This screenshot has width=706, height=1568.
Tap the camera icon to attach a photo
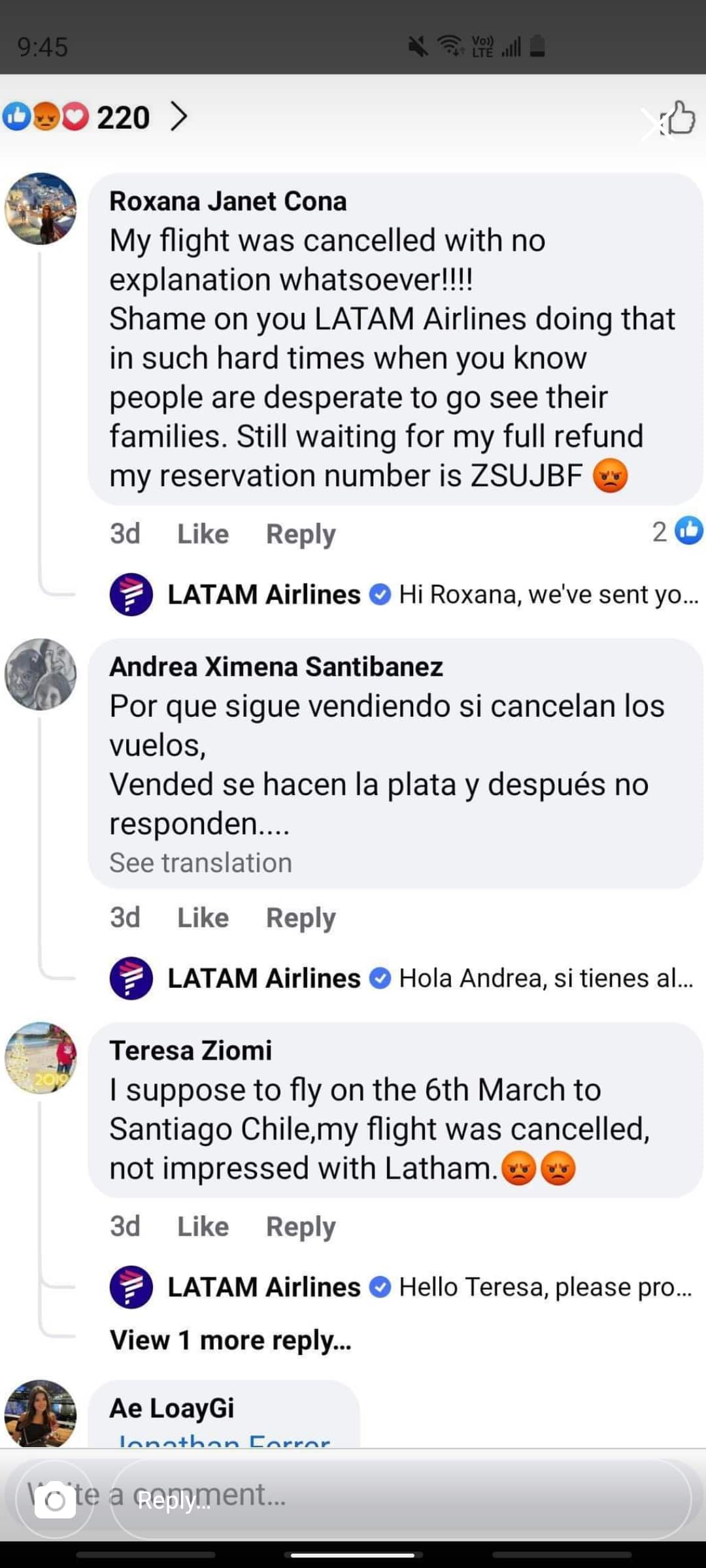click(55, 1499)
